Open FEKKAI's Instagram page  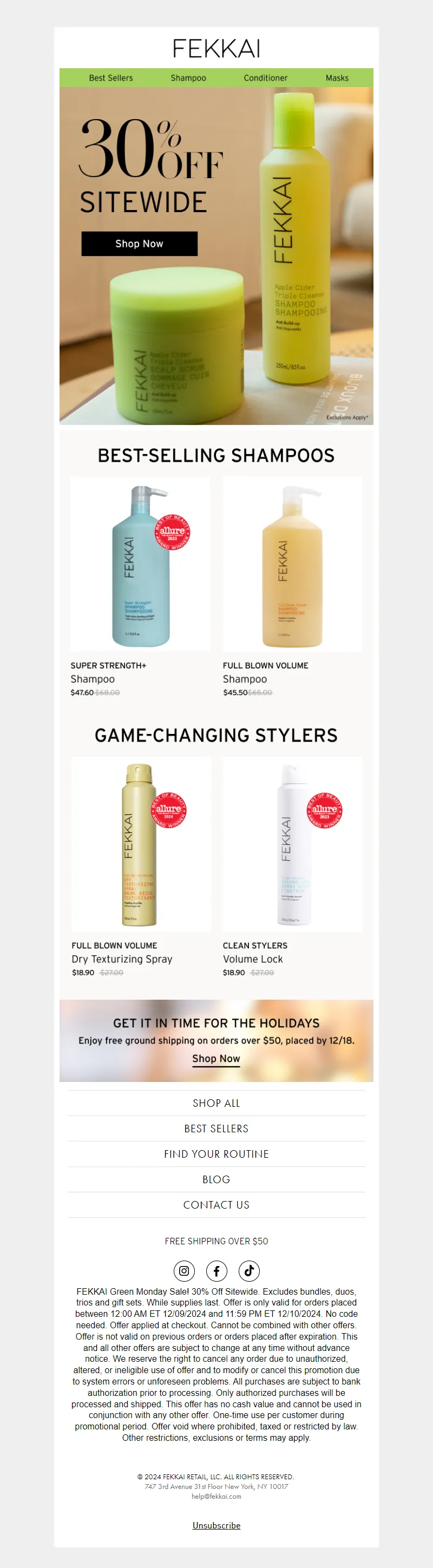[184, 1271]
